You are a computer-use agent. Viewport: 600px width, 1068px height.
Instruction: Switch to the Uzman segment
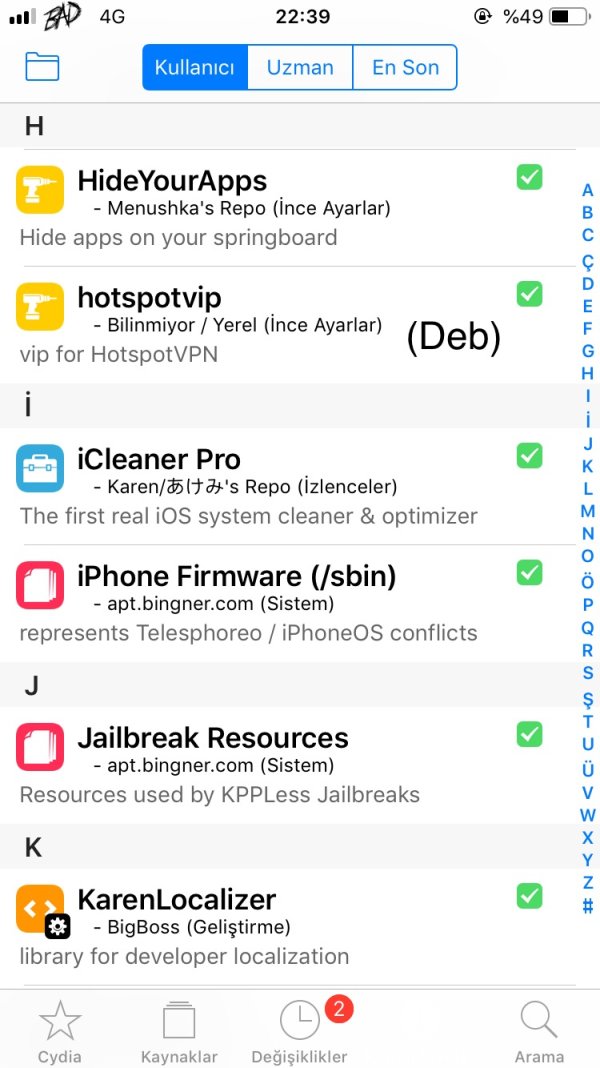point(300,68)
